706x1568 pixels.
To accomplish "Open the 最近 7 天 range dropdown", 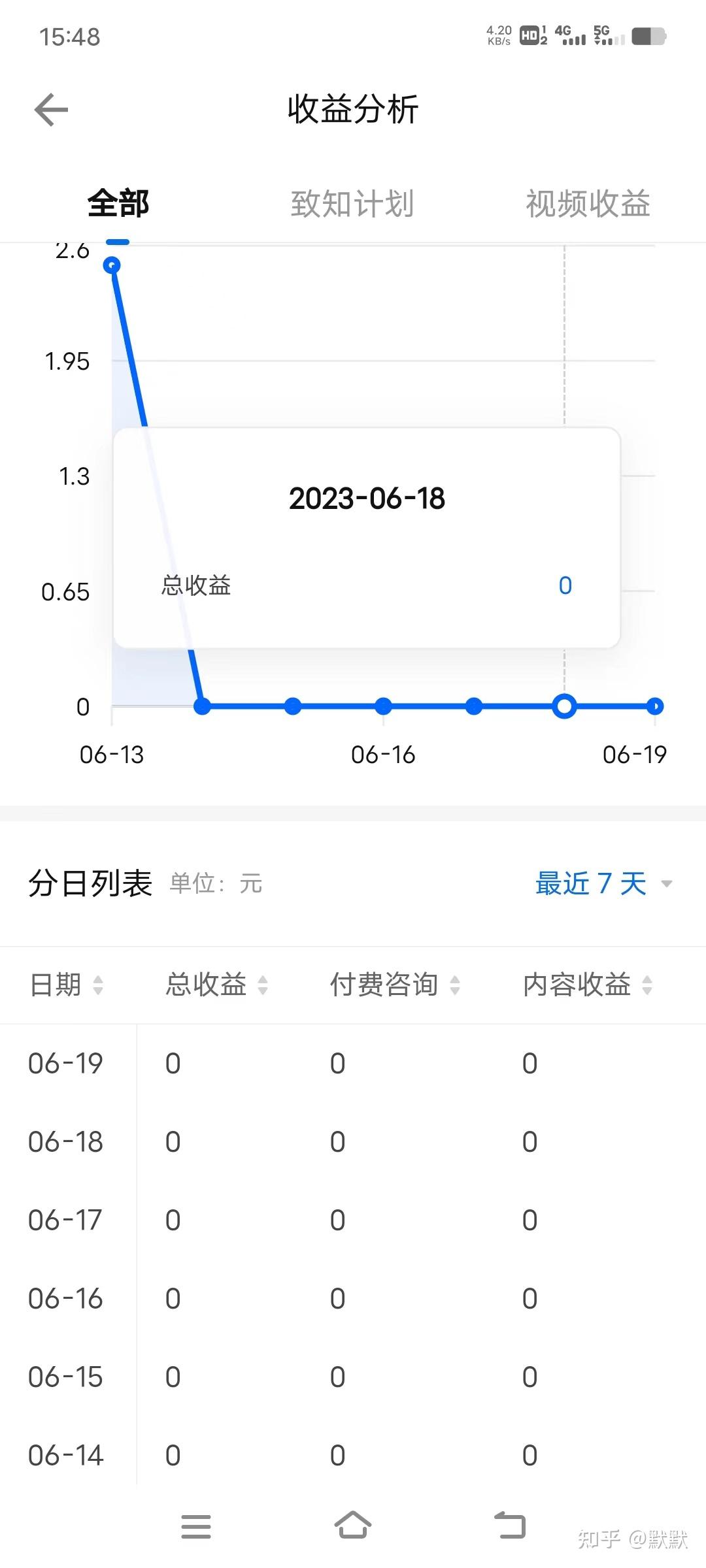I will [603, 883].
